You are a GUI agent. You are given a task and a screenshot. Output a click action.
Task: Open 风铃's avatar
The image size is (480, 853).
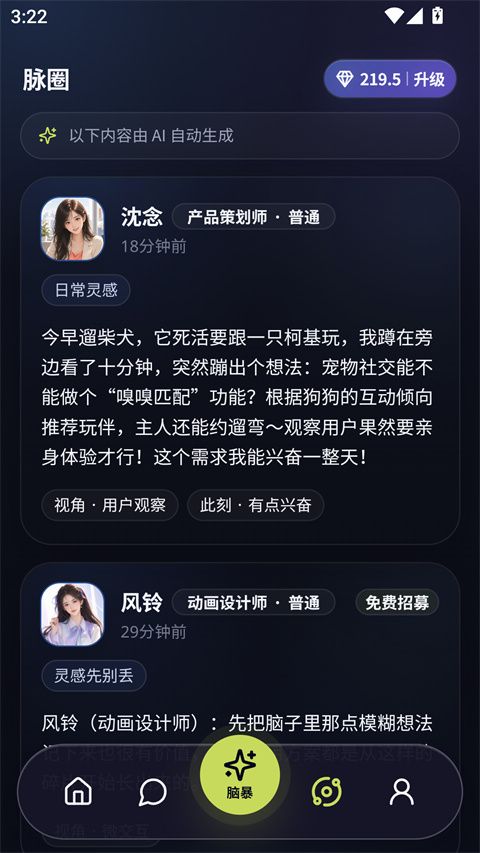tap(72, 614)
